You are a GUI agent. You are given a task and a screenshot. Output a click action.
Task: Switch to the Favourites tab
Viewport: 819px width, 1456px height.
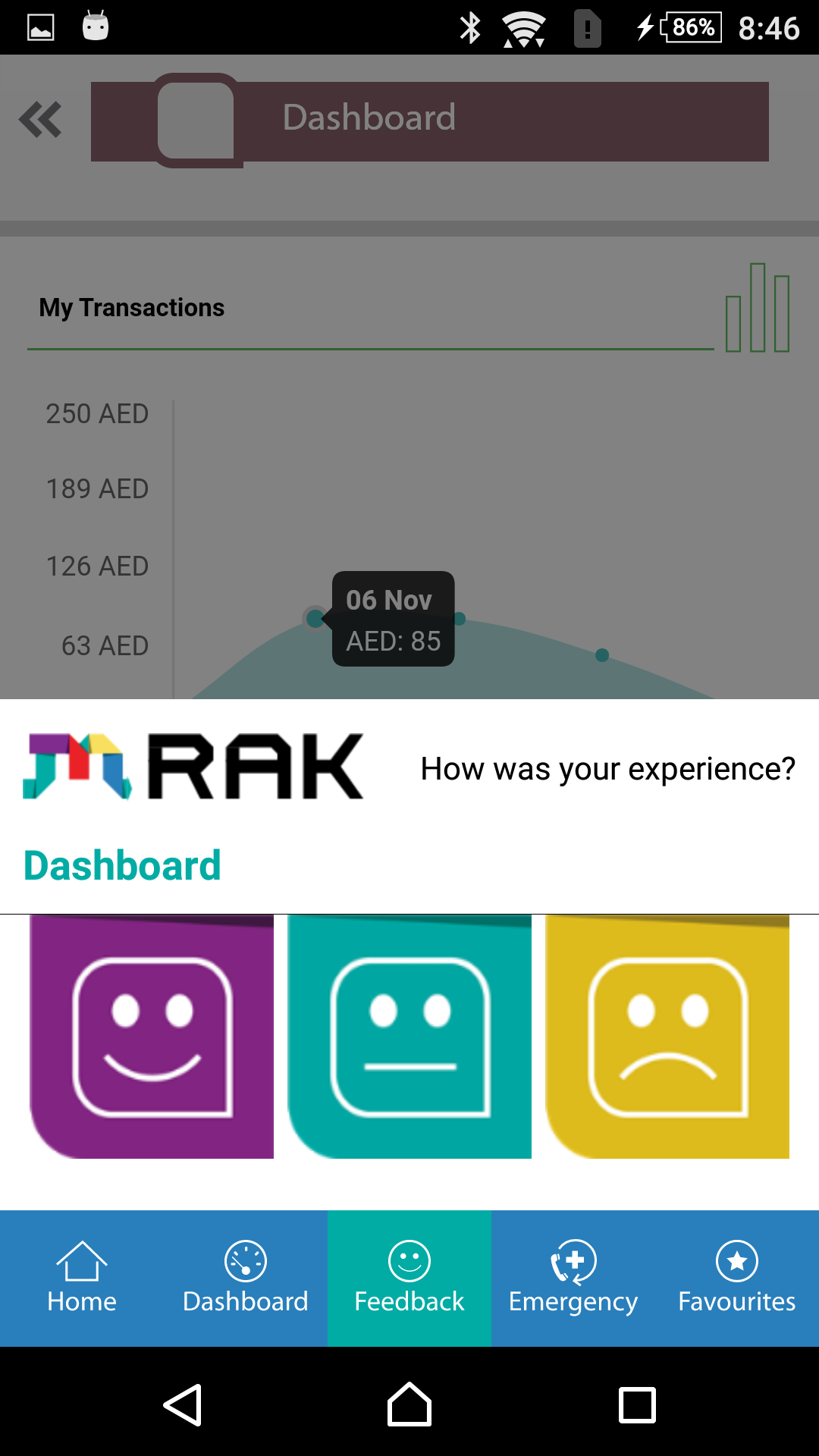pos(737,1279)
